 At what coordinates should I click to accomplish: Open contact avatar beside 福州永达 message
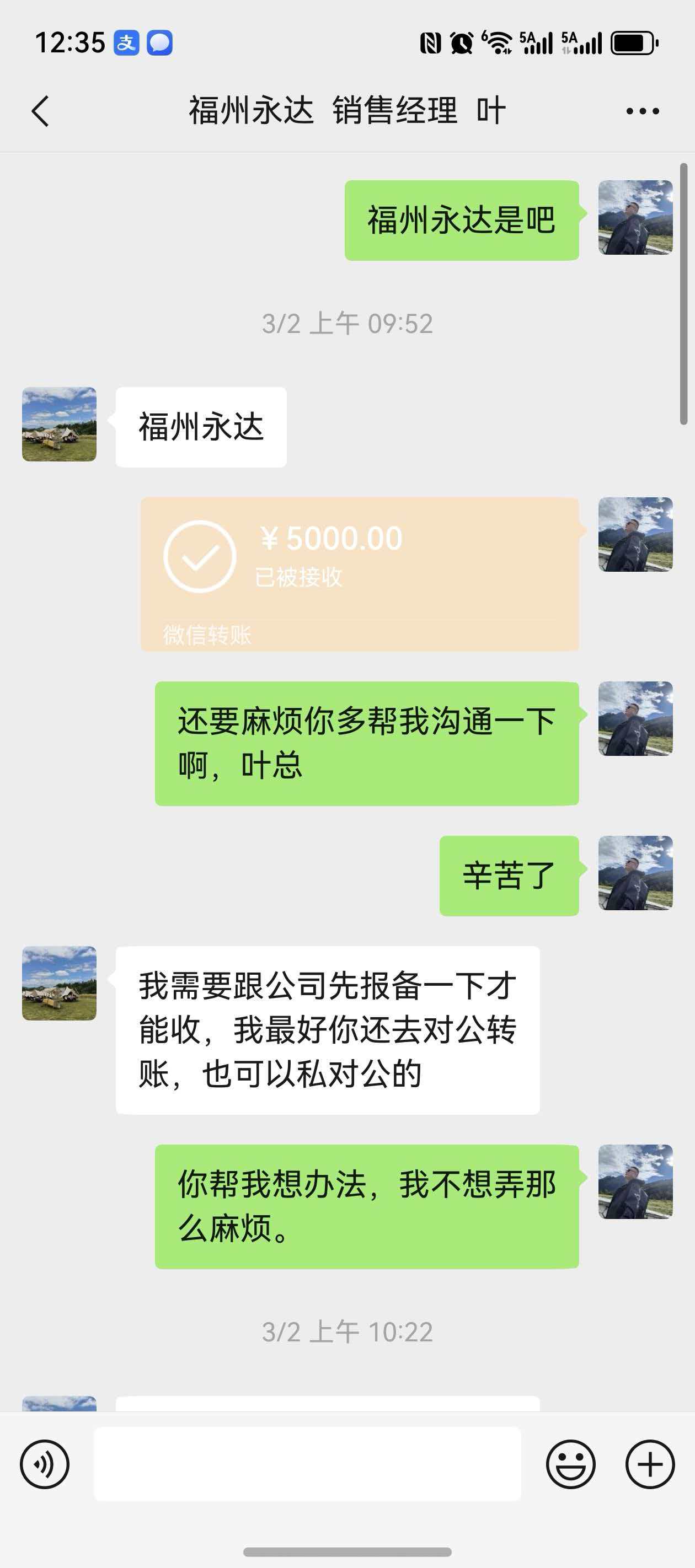click(x=59, y=425)
